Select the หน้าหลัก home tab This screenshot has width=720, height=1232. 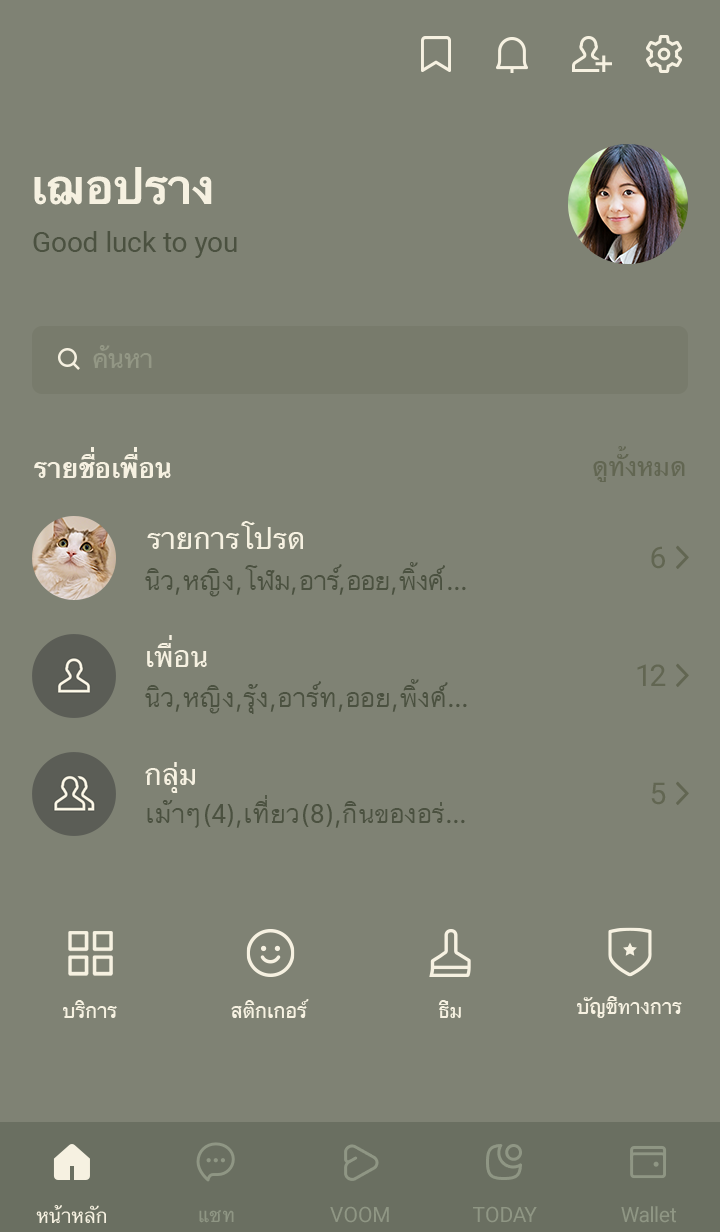click(x=72, y=1178)
